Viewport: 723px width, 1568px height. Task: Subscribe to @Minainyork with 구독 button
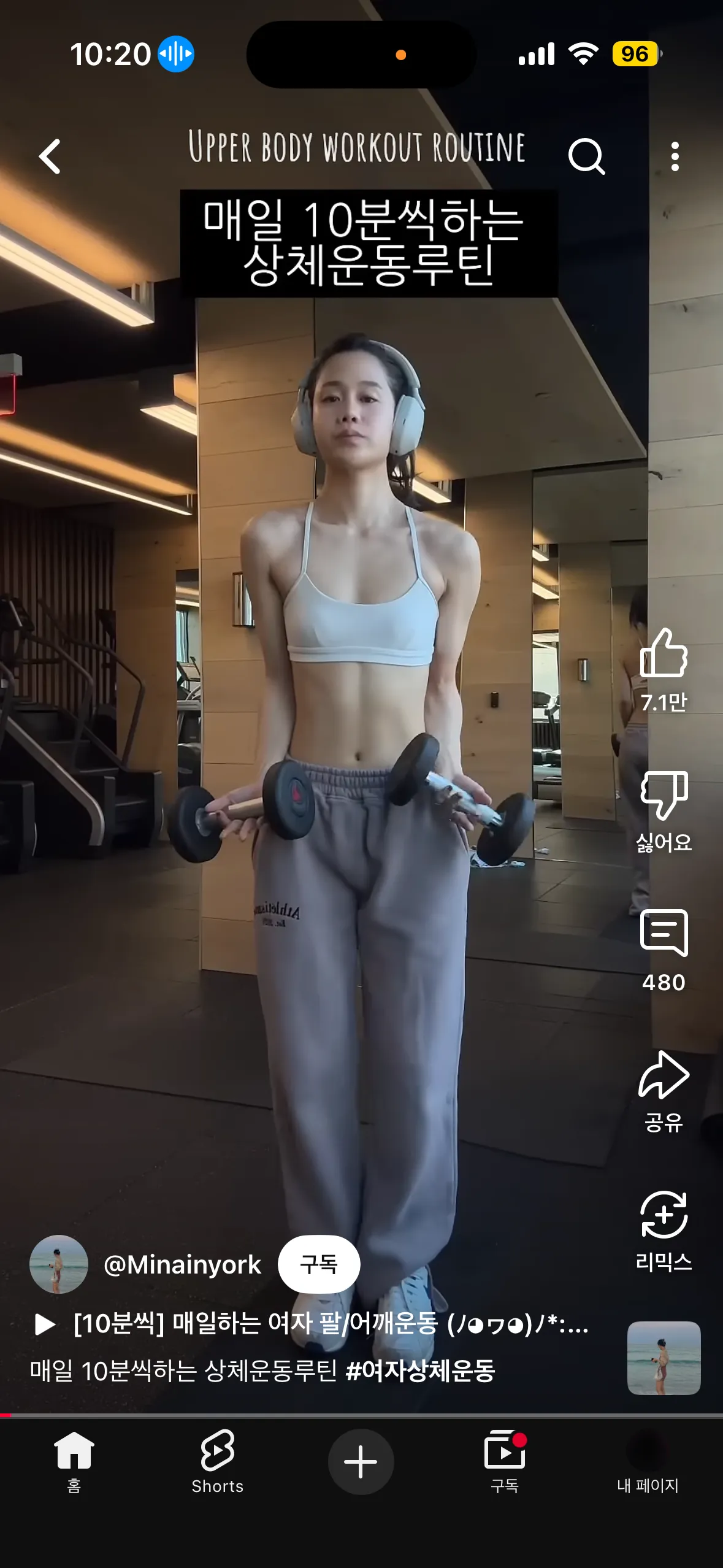[319, 1264]
